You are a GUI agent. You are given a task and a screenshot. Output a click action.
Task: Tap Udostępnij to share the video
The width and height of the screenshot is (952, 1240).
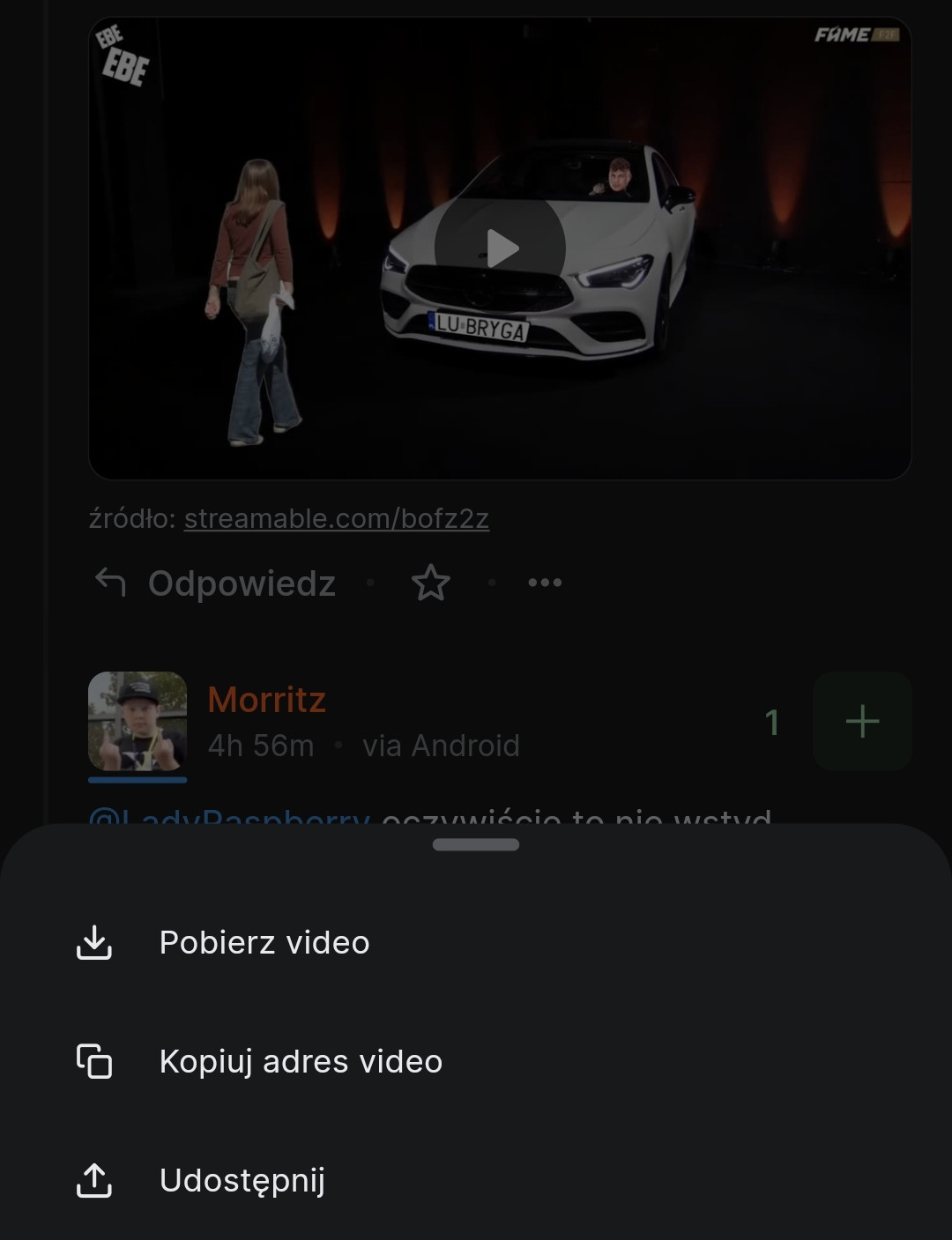click(x=242, y=1180)
